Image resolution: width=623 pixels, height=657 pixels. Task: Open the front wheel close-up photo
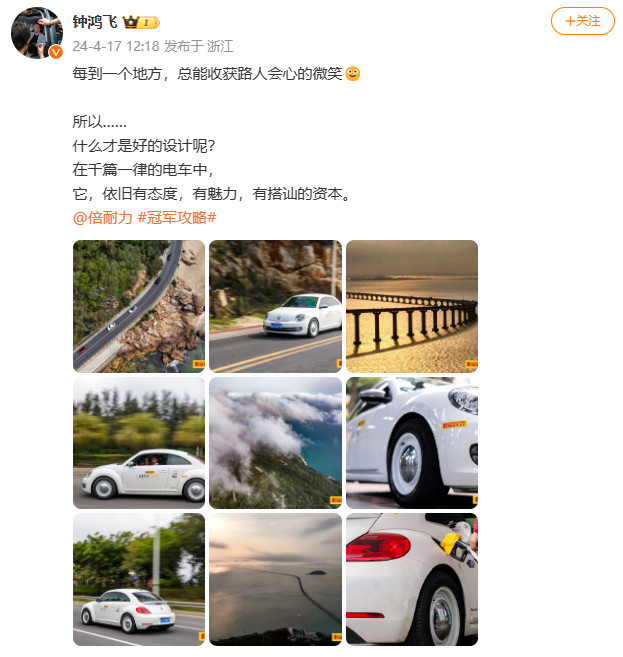(412, 443)
